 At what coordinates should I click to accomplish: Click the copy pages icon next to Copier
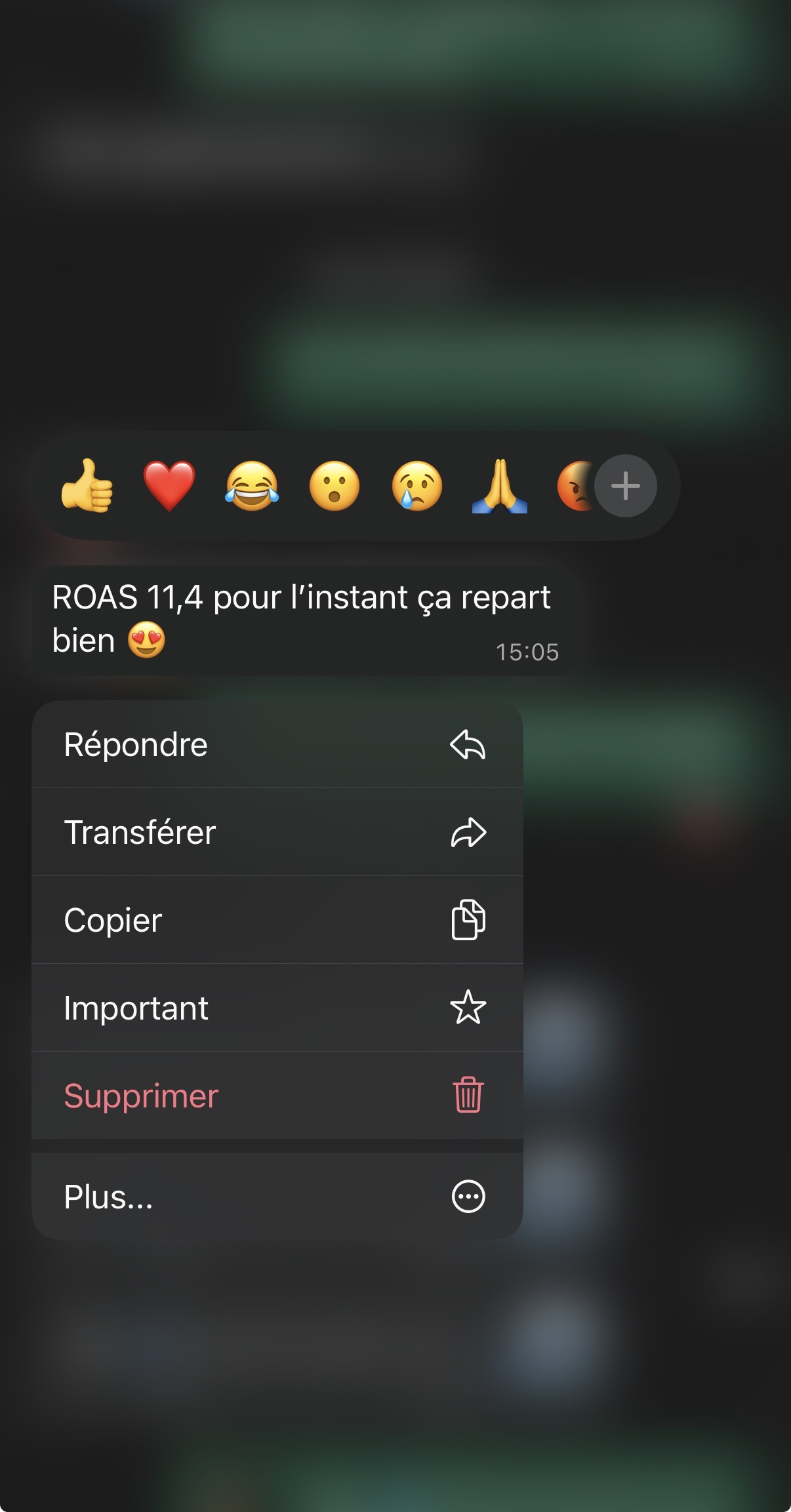click(x=468, y=920)
